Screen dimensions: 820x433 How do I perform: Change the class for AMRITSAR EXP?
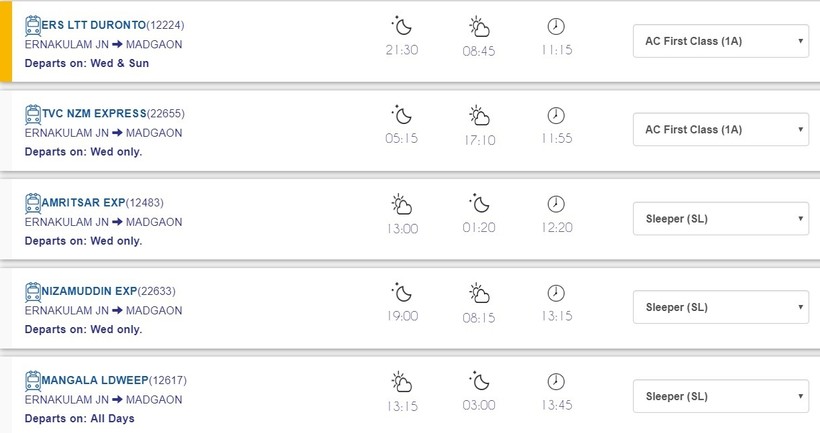720,218
